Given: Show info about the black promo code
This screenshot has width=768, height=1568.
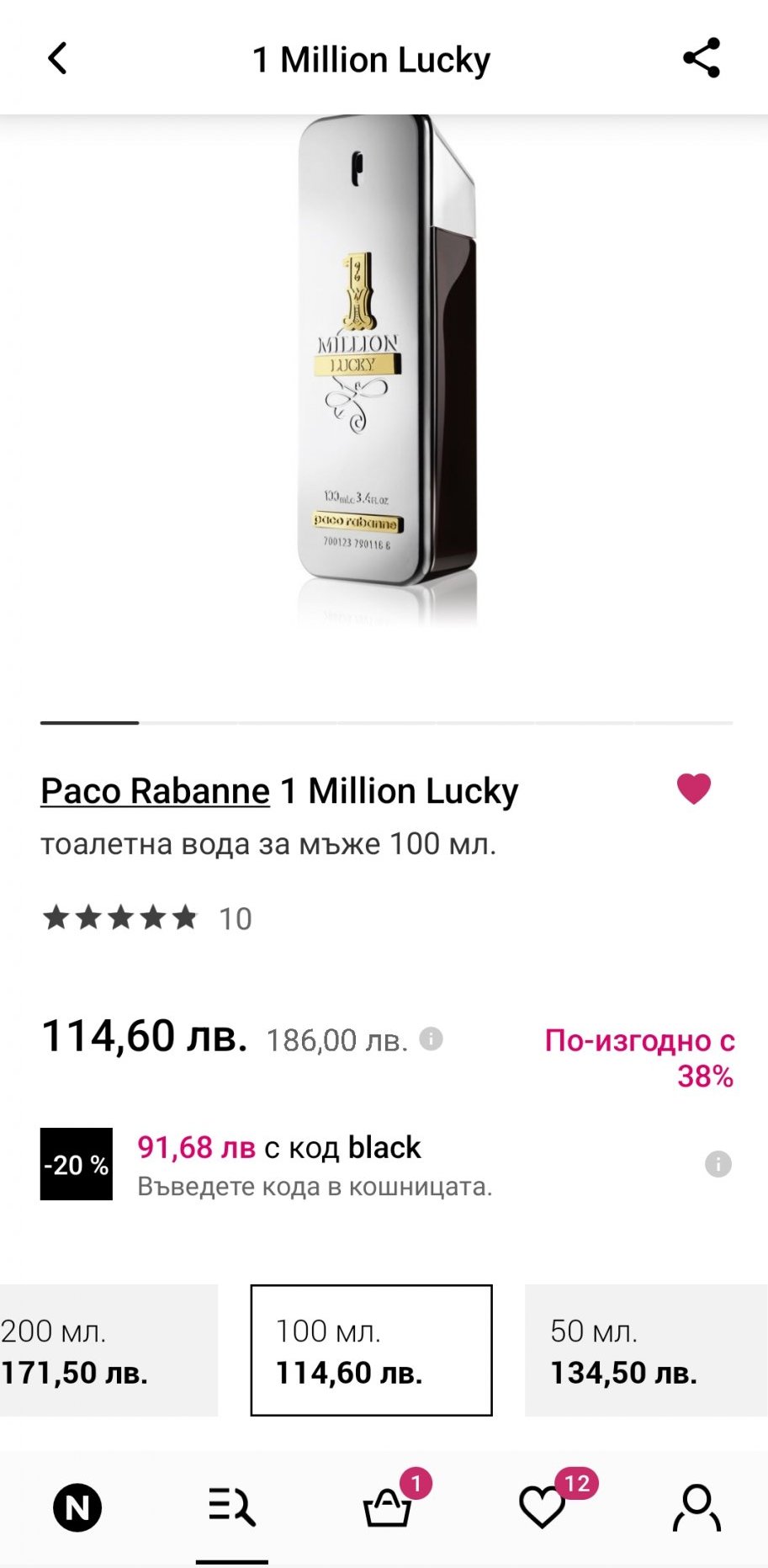Looking at the screenshot, I should 718,1164.
